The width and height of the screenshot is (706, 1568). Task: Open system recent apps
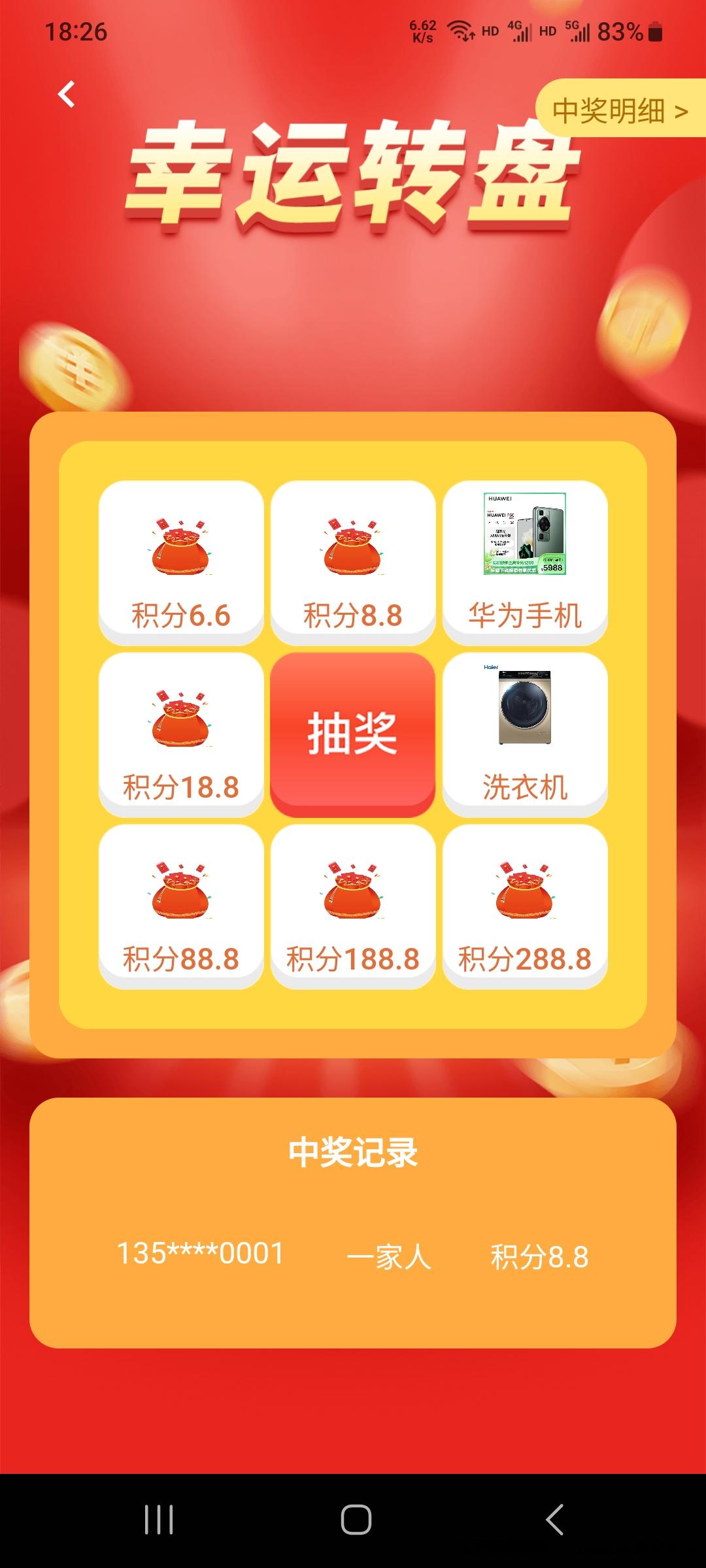[x=159, y=1520]
